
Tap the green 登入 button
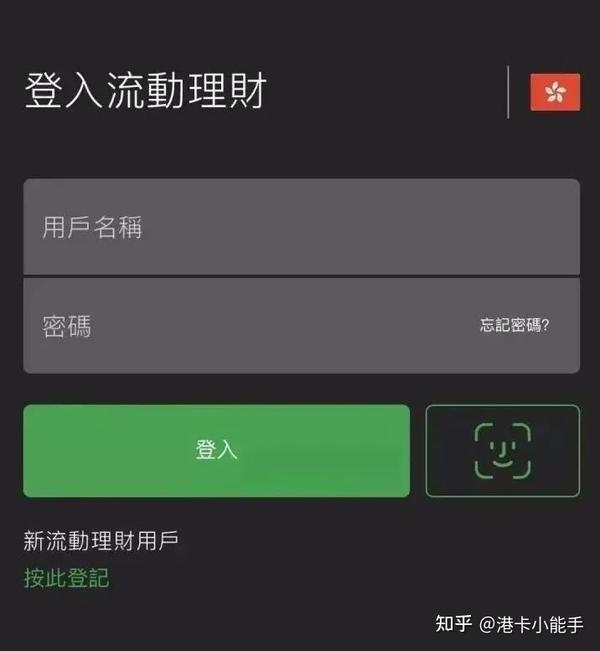pos(216,450)
